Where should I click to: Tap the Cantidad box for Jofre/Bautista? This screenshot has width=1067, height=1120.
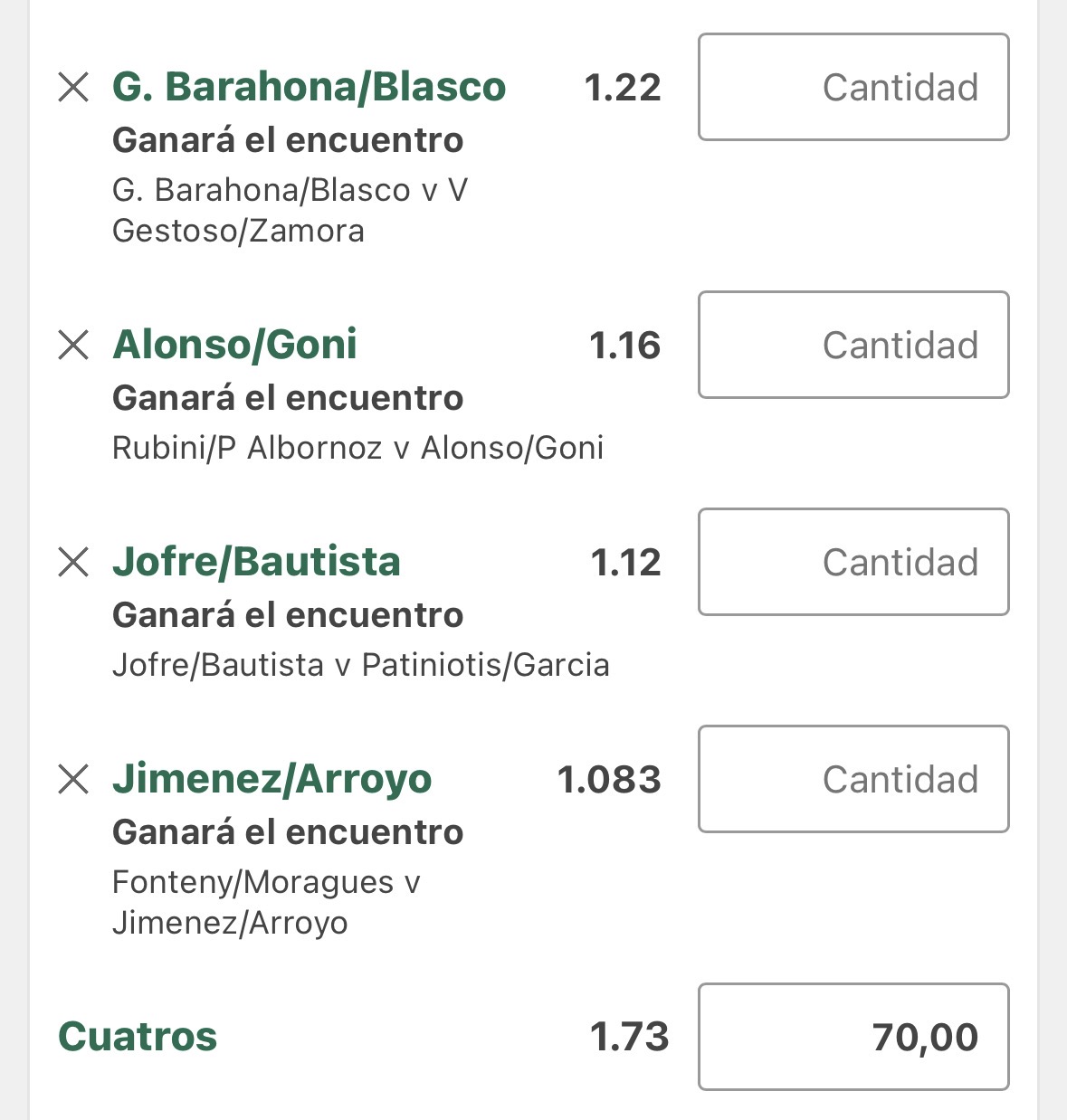point(853,562)
